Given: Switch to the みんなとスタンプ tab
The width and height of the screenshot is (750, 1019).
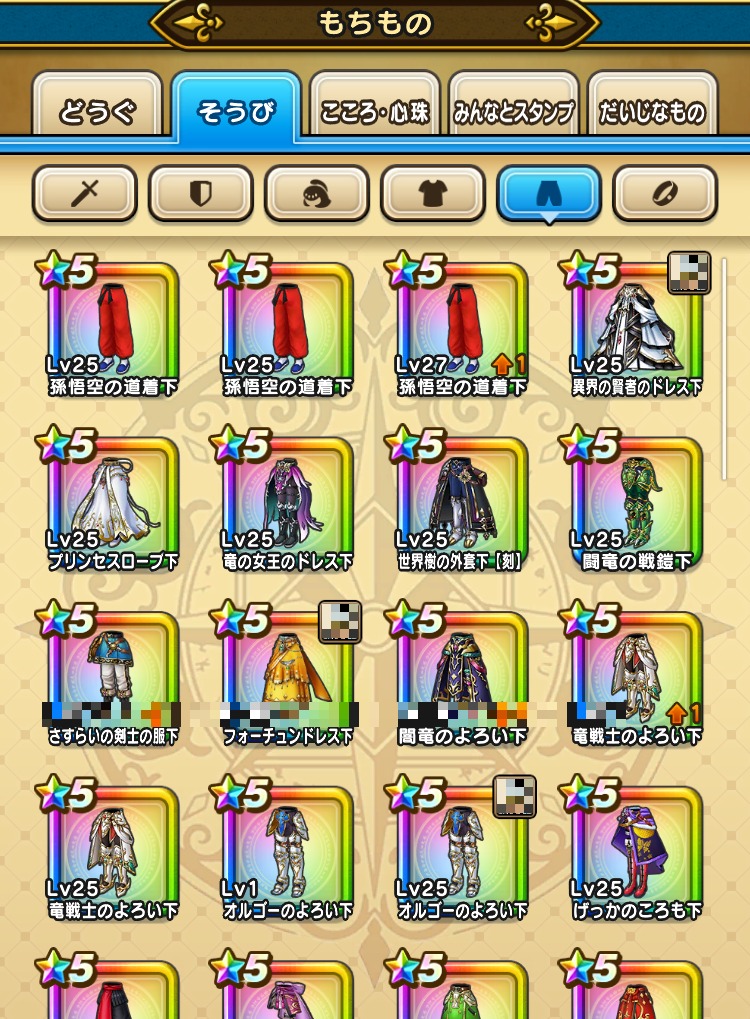Looking at the screenshot, I should click(x=513, y=111).
